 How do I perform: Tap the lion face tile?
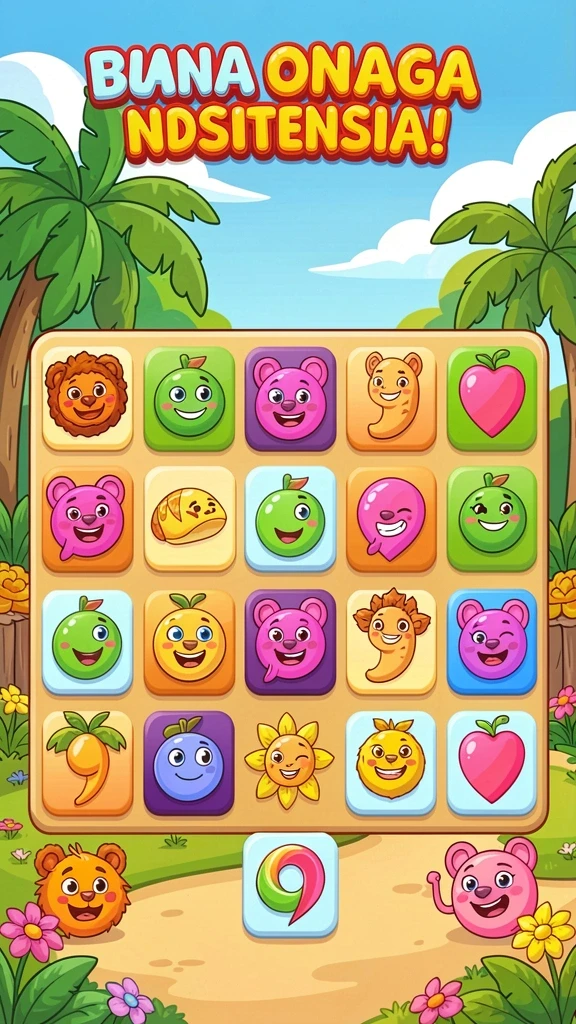pyautogui.click(x=88, y=398)
